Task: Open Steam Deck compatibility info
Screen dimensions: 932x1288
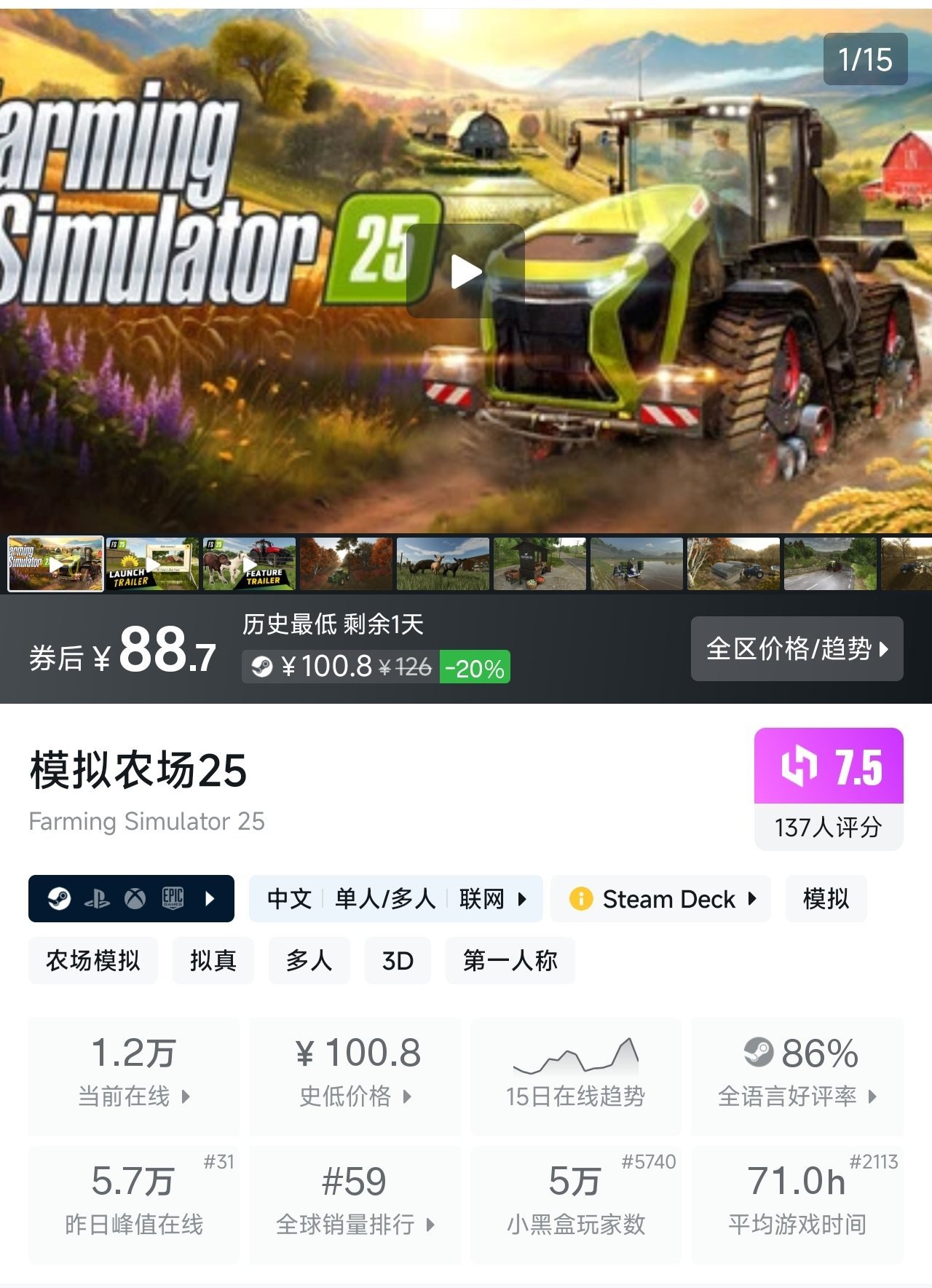Action: [x=661, y=898]
